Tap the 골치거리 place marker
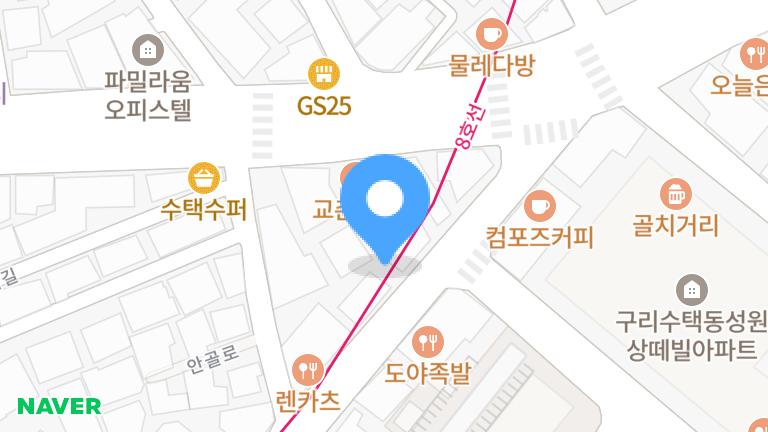This screenshot has width=768, height=432. pos(676,194)
